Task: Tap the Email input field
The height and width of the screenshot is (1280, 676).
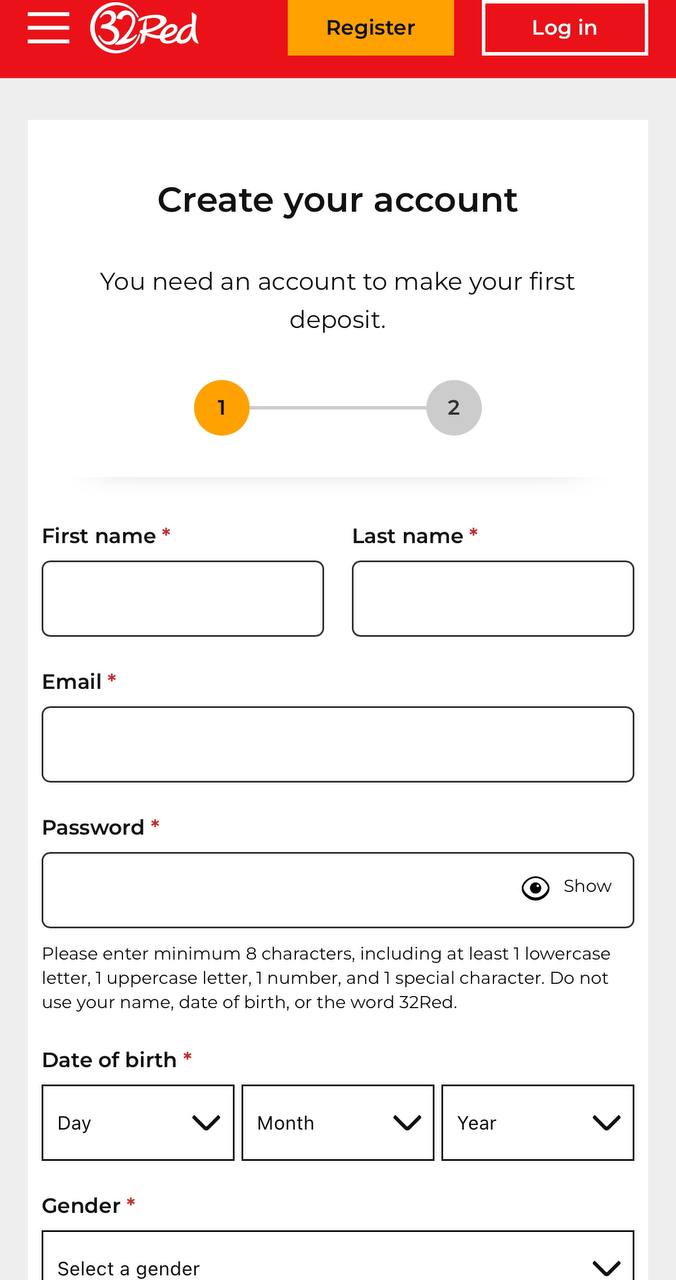Action: click(338, 744)
